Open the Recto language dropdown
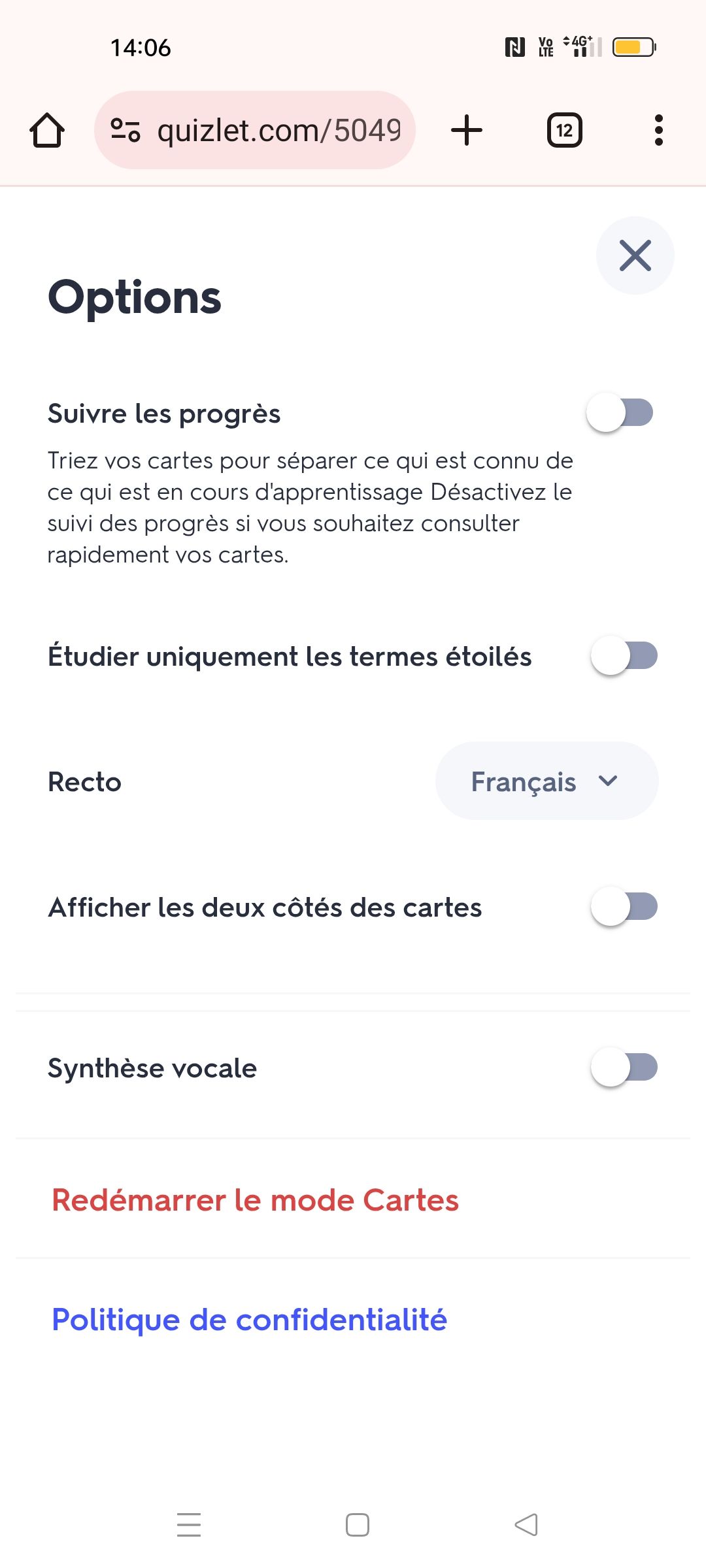 coord(546,781)
